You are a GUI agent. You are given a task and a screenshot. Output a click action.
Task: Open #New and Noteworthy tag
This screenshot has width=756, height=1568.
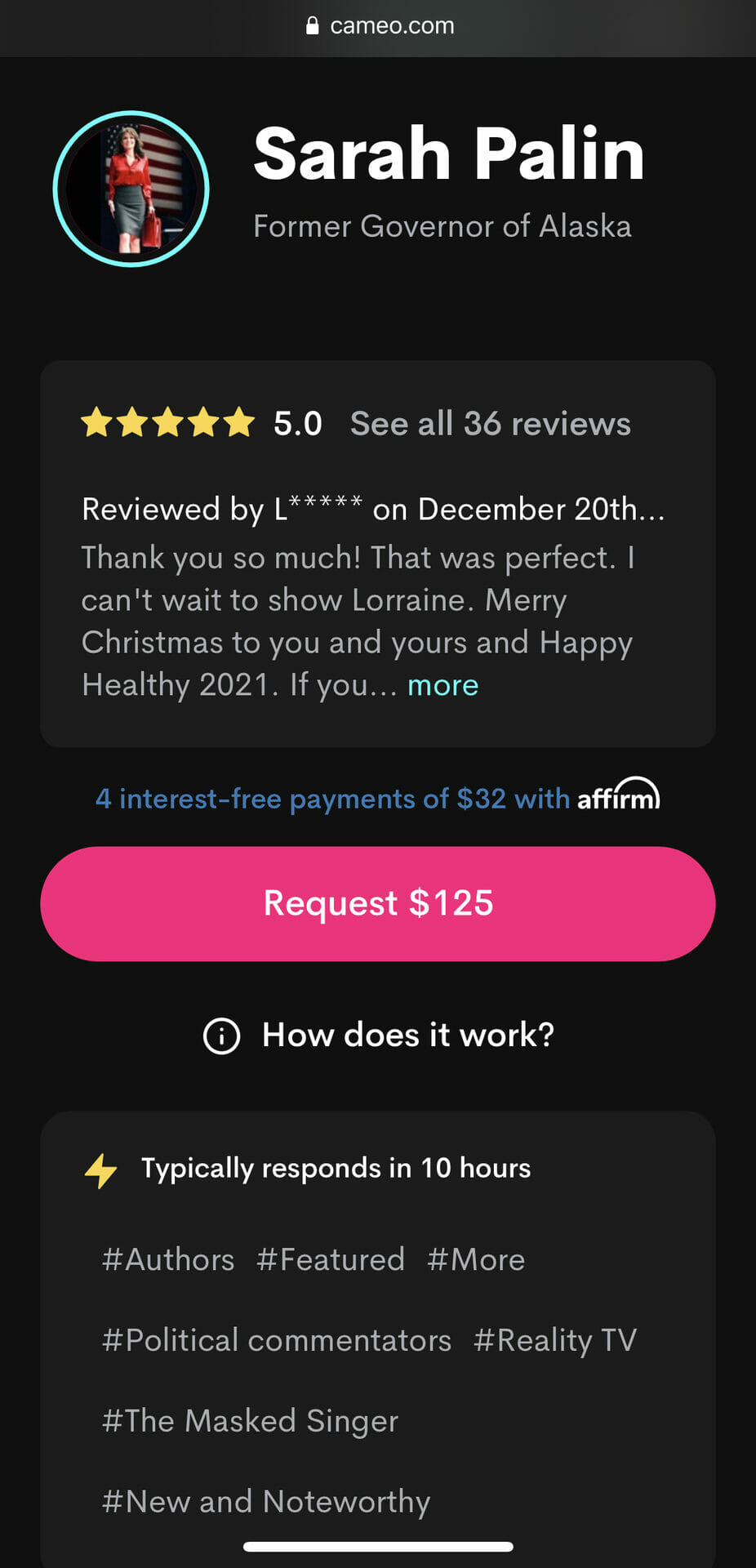(266, 1501)
